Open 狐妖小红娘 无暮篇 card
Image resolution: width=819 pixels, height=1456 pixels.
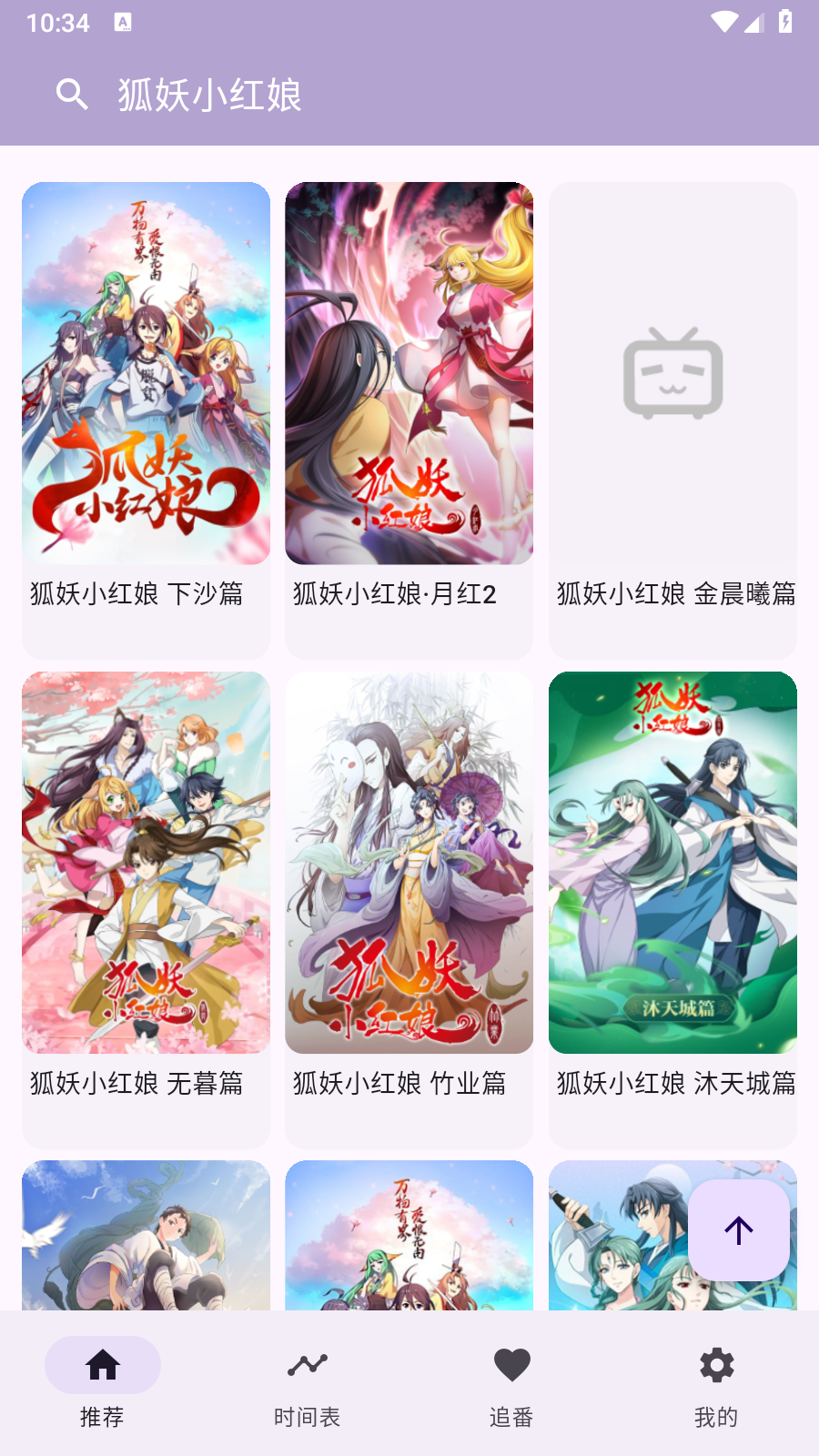[146, 908]
